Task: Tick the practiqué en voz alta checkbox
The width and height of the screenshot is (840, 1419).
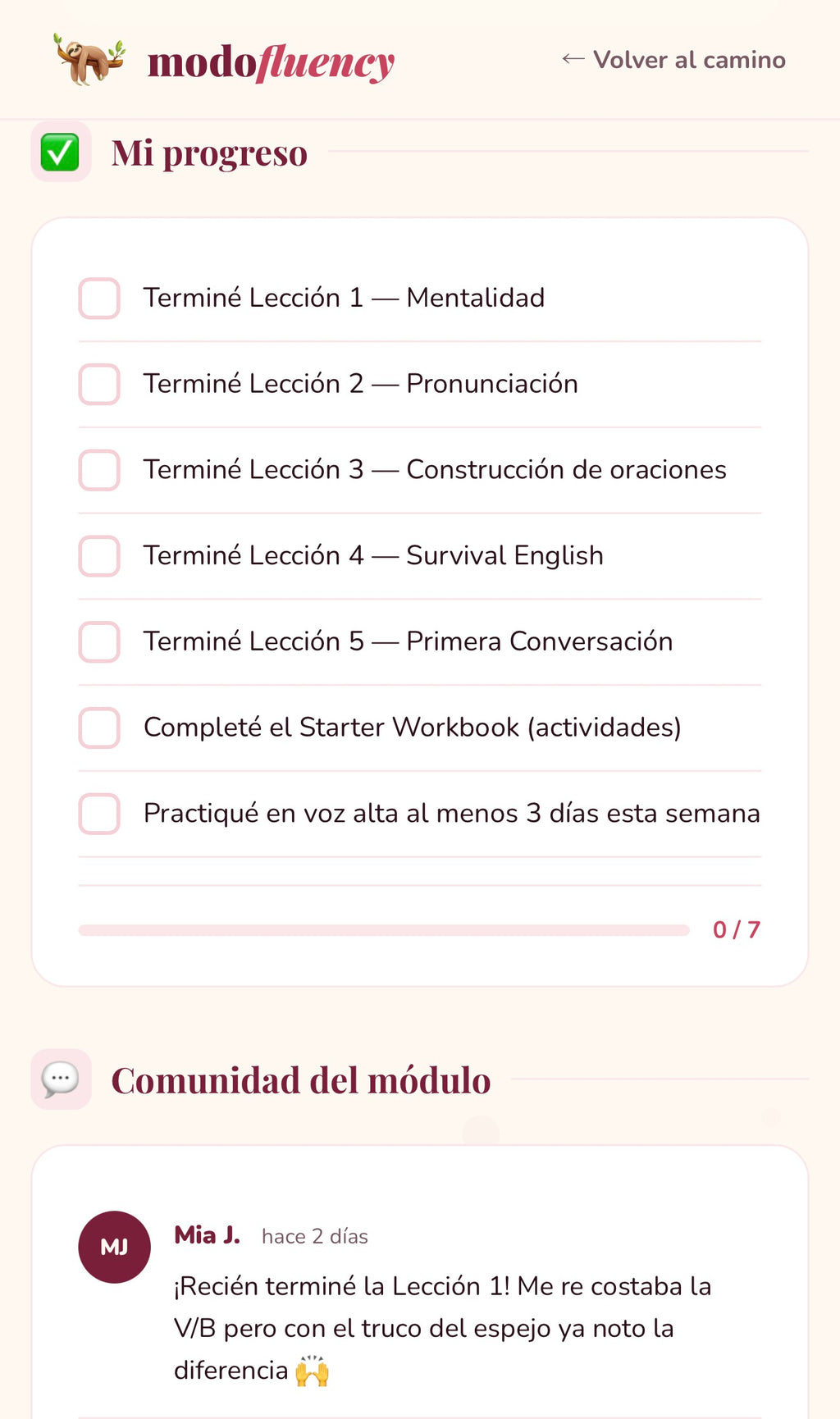Action: 98,814
